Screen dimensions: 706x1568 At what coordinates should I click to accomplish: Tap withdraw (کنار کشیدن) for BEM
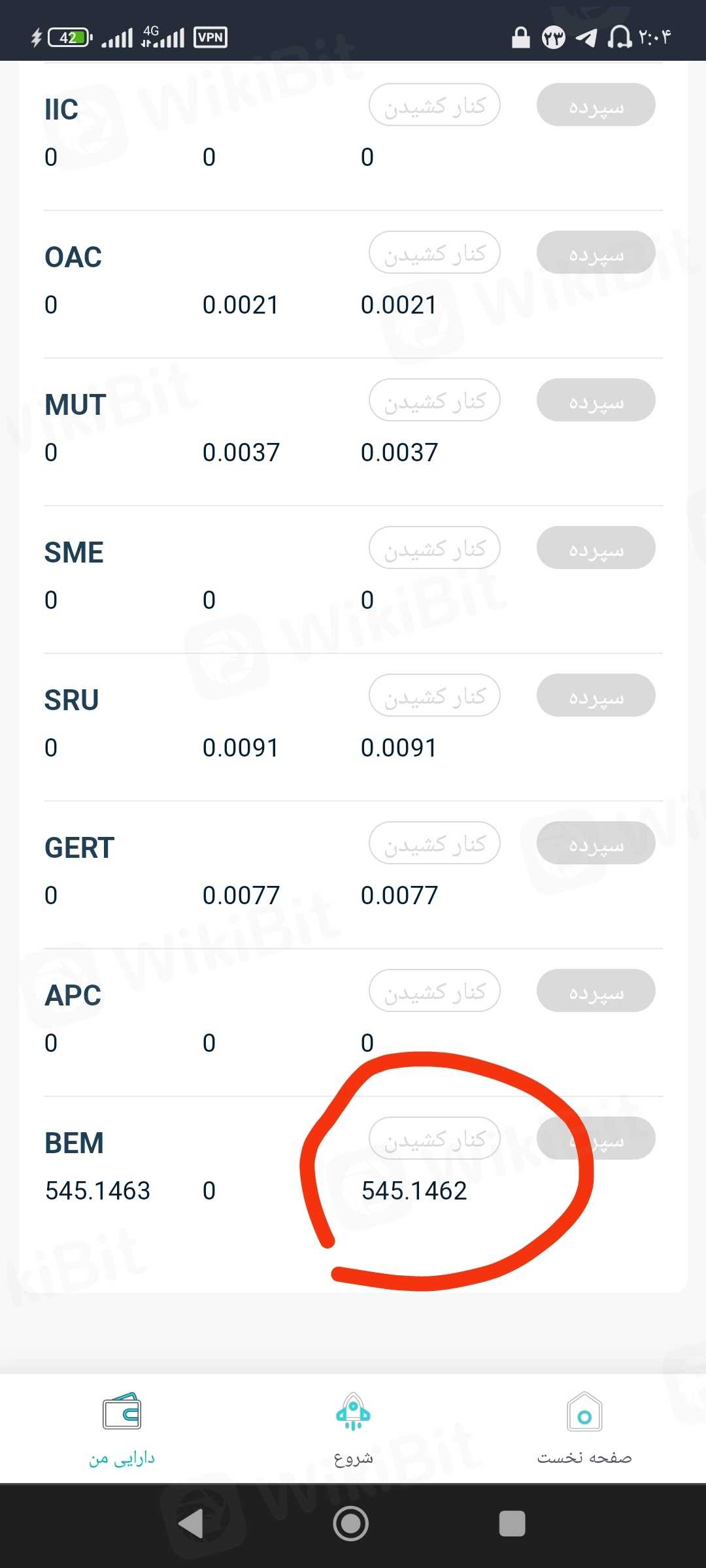(435, 1139)
